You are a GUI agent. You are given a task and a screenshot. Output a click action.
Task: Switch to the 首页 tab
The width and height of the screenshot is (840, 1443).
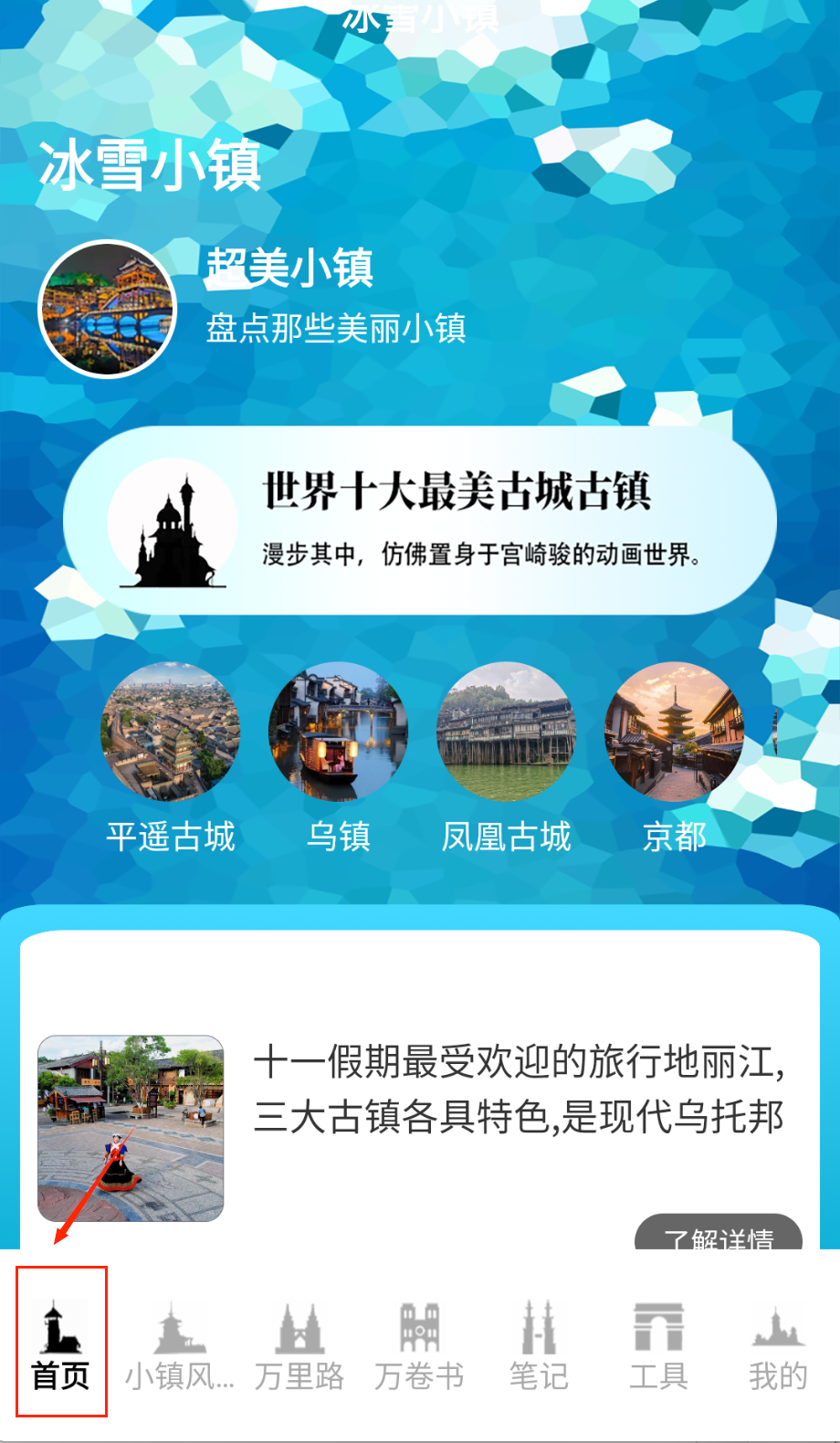[61, 1343]
